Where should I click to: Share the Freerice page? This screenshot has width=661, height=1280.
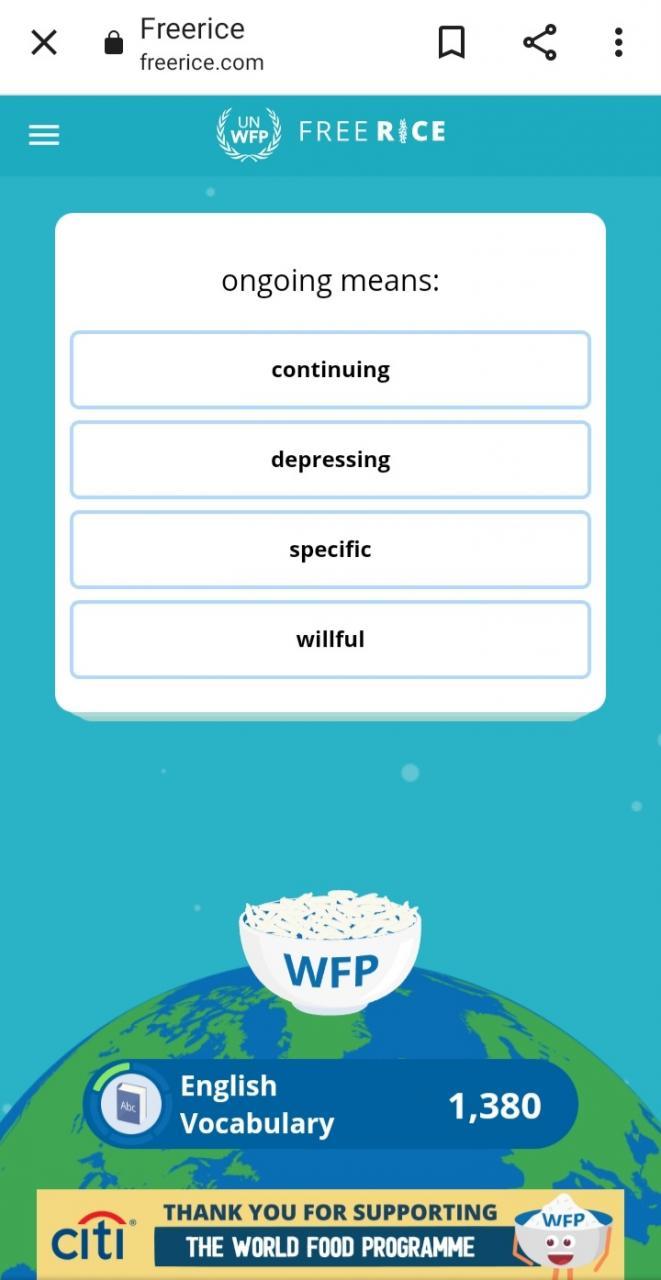539,42
